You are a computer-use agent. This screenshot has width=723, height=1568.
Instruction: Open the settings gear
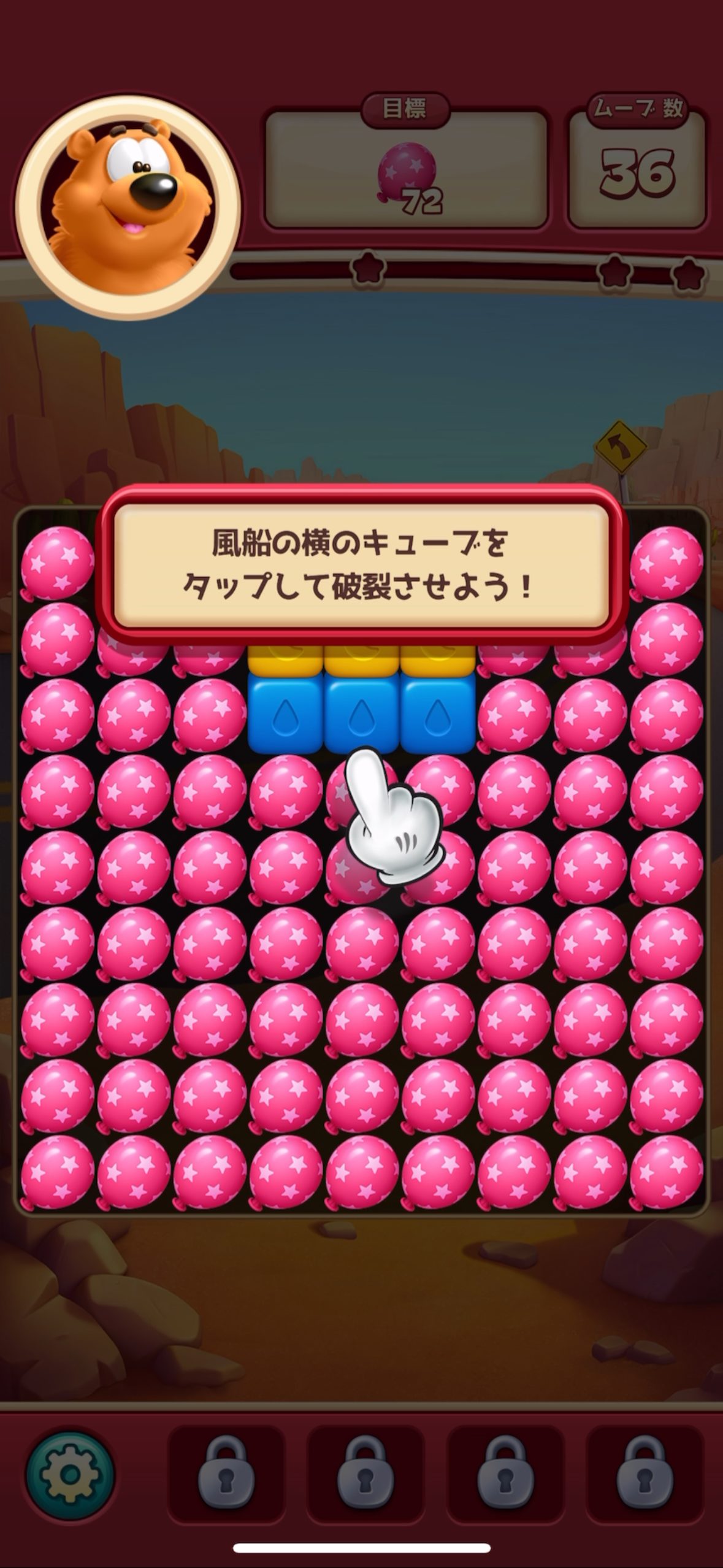point(69,1475)
